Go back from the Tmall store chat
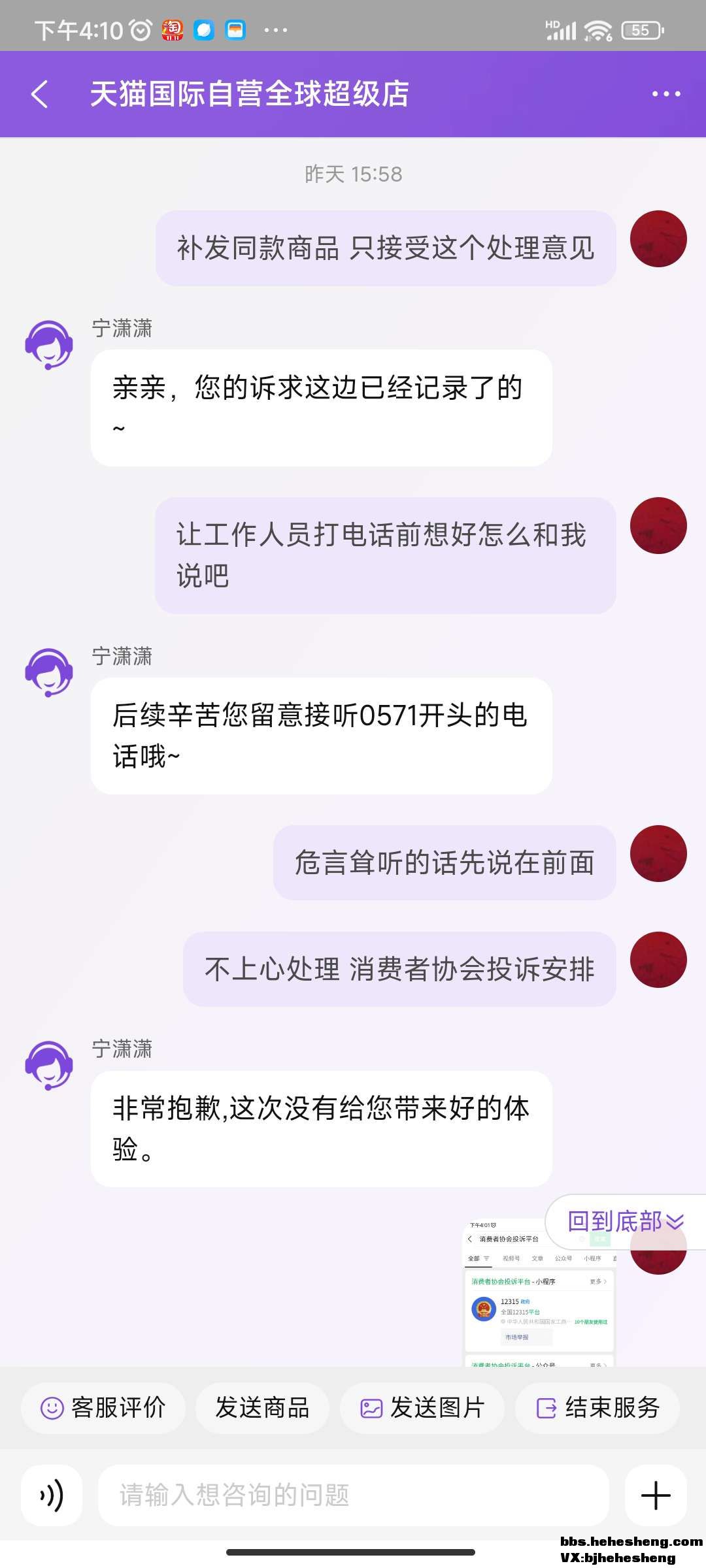Screen dimensions: 706x1568 click(40, 94)
